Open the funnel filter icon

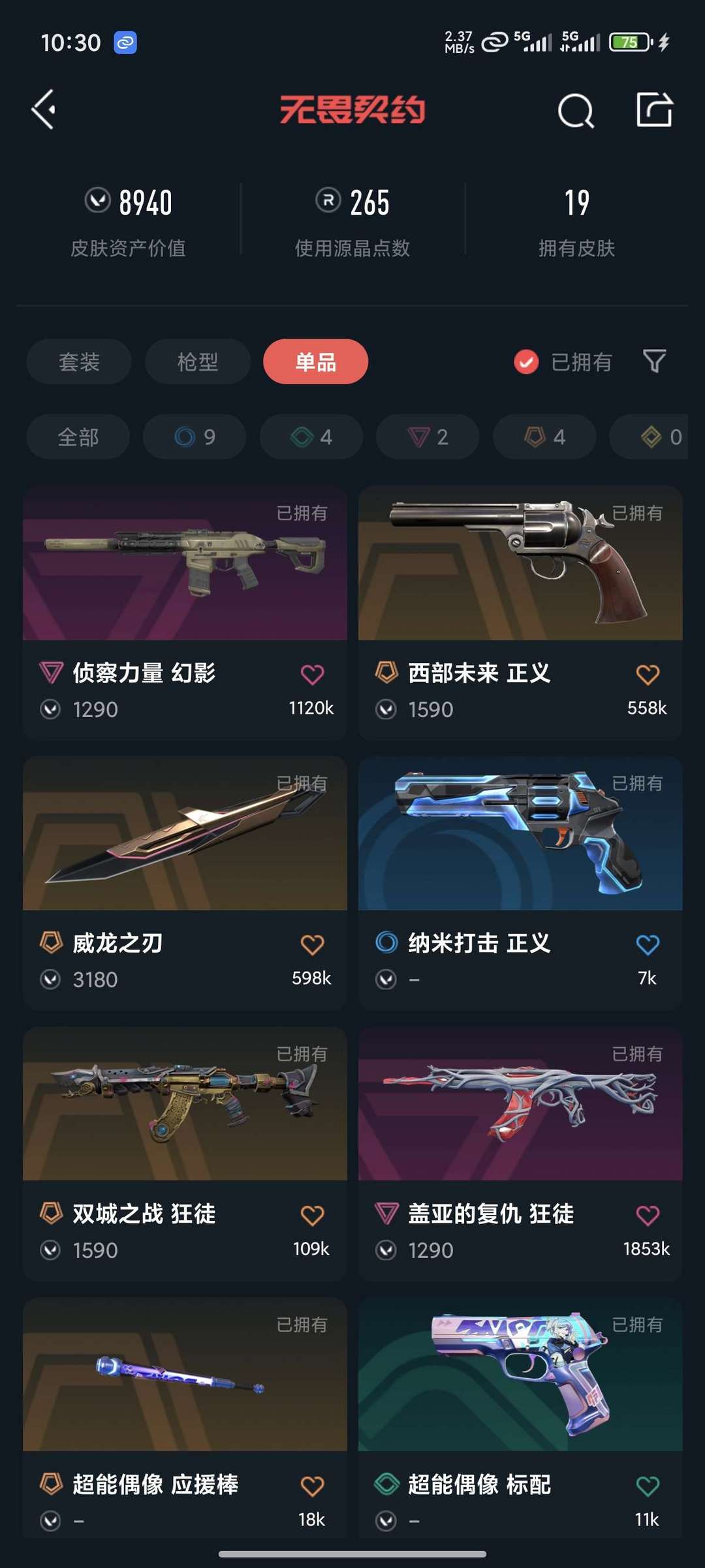[654, 361]
